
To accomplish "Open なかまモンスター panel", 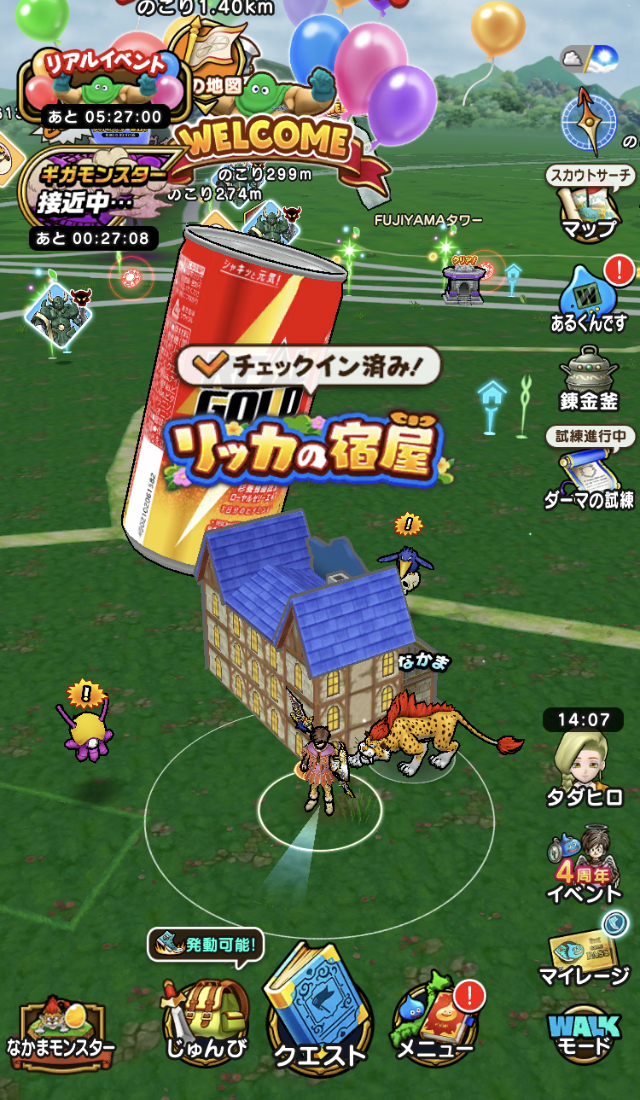I will pos(61,1030).
